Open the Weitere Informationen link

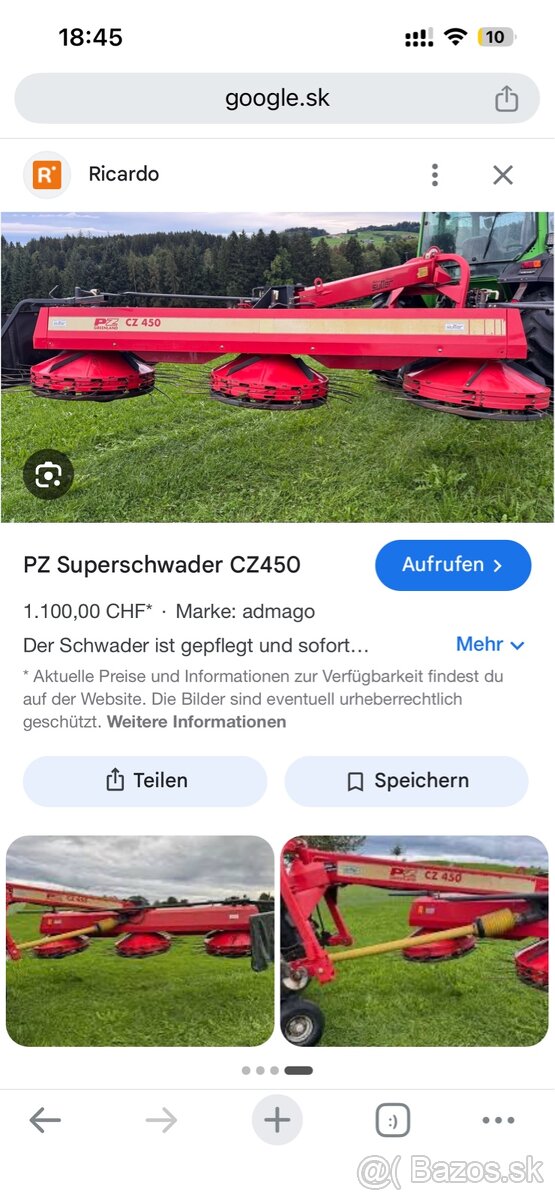tap(196, 722)
